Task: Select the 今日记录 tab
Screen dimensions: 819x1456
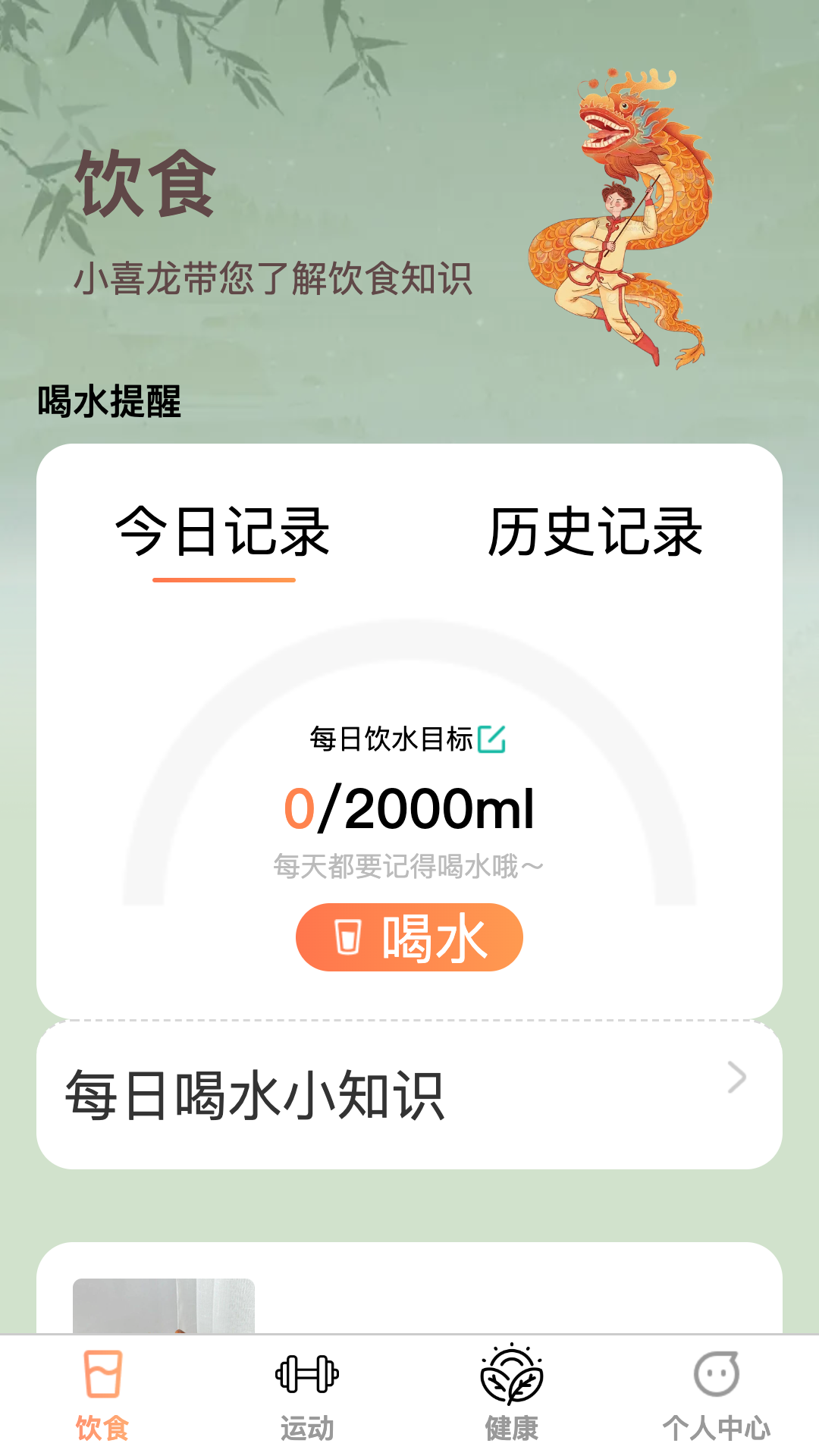Action: [x=224, y=532]
